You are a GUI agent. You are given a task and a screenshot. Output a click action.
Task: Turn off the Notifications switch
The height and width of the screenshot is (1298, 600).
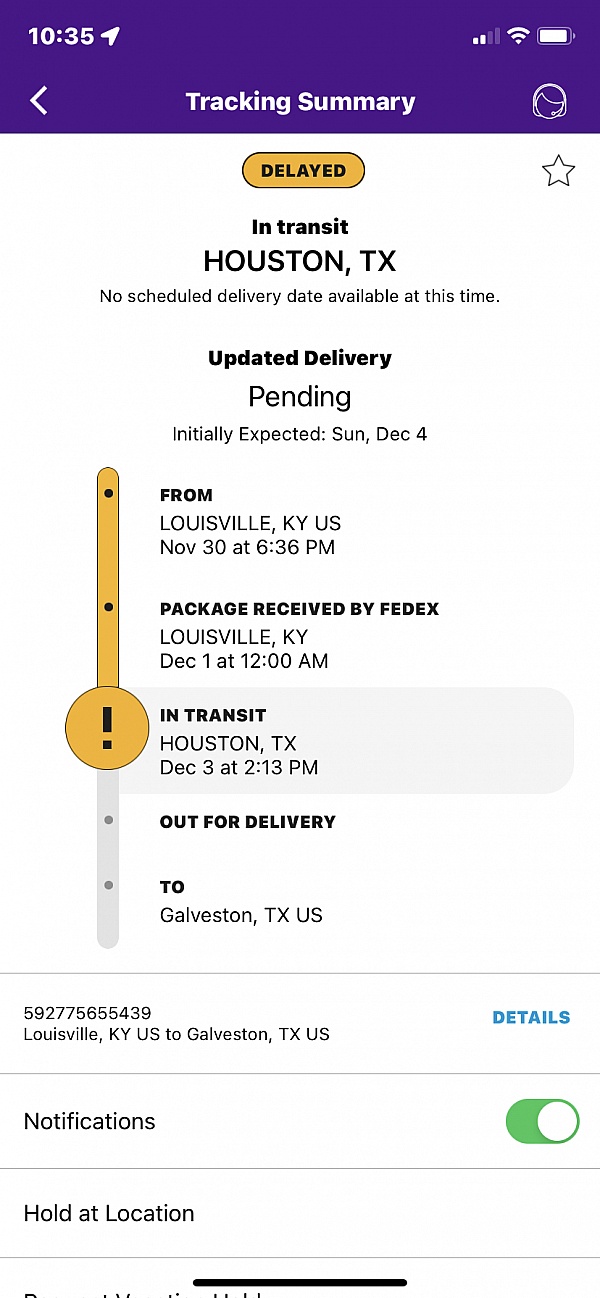(542, 1121)
